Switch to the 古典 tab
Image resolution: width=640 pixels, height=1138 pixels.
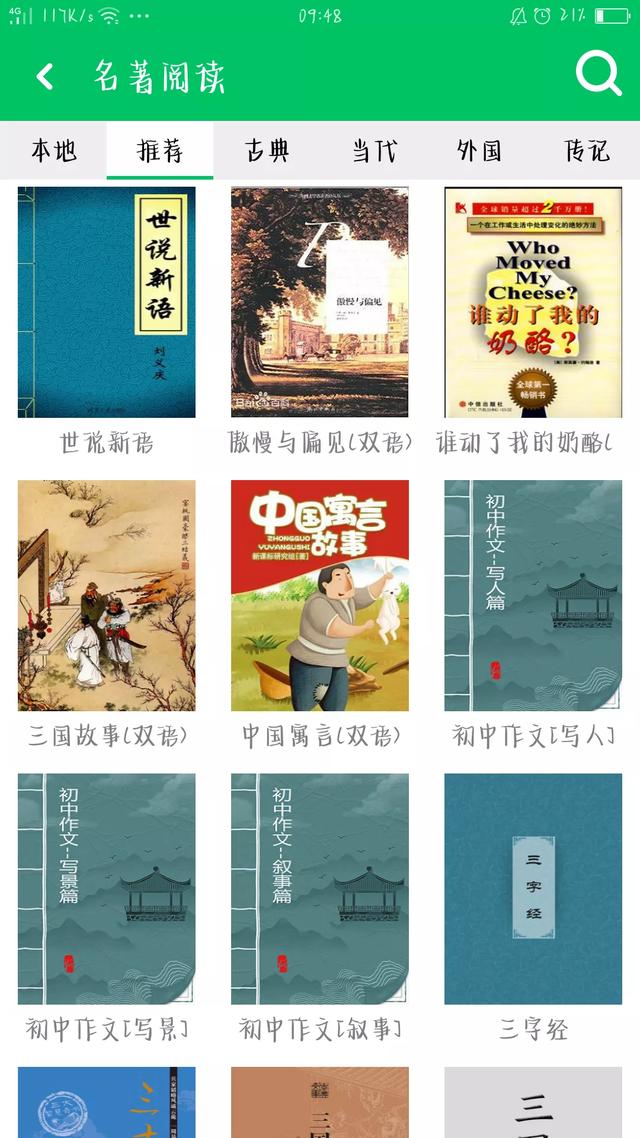click(x=266, y=150)
